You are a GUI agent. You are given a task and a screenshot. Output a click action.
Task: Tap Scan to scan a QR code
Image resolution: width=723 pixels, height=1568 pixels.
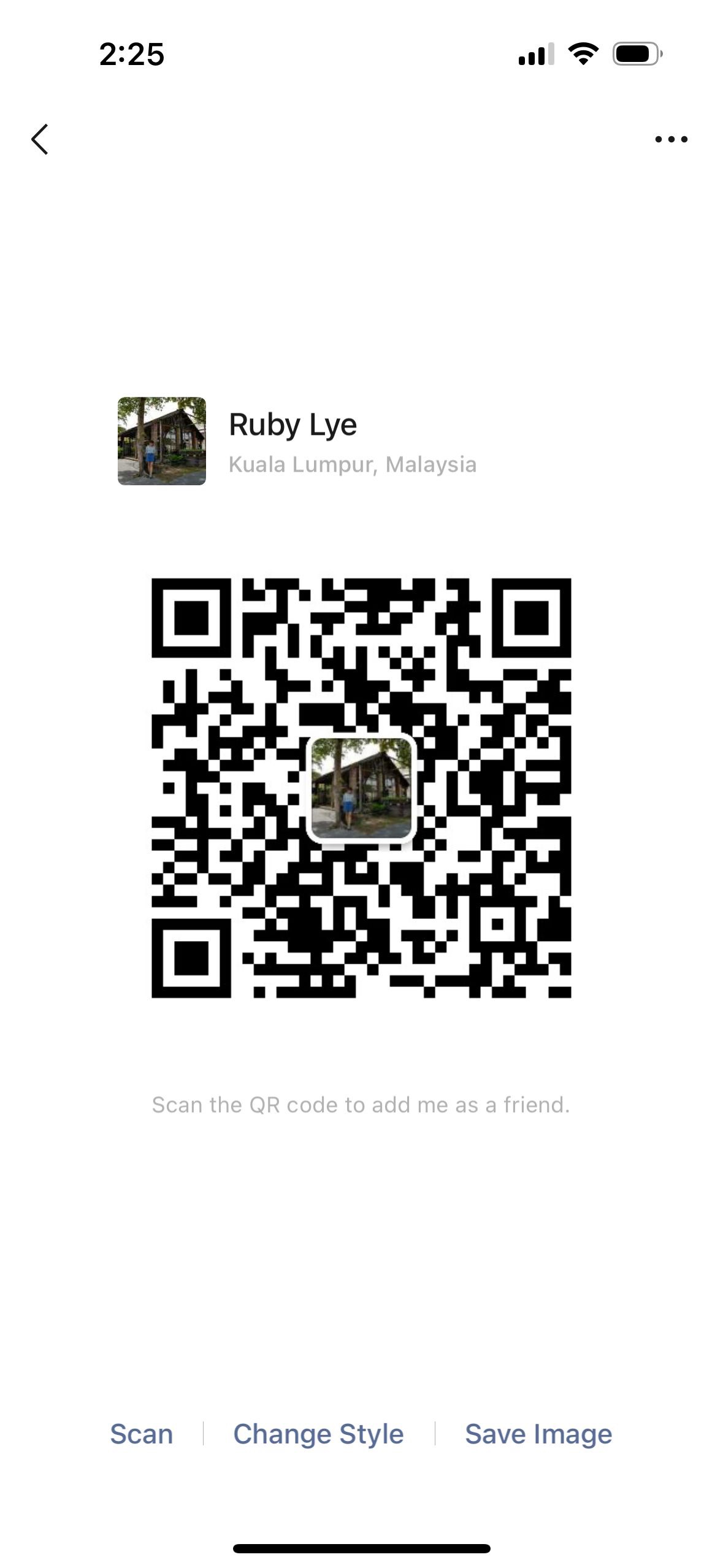[x=141, y=1434]
